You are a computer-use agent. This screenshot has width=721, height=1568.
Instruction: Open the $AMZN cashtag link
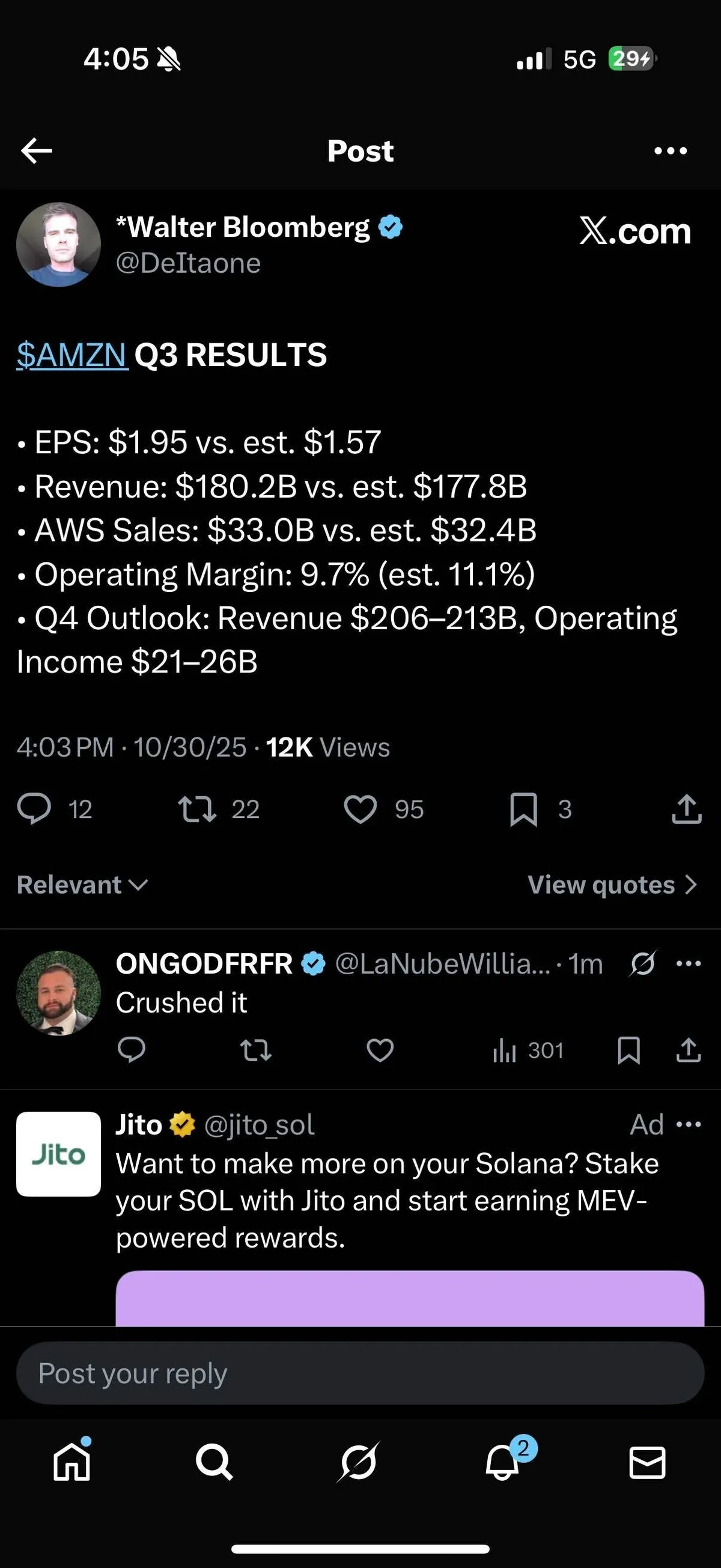click(71, 355)
